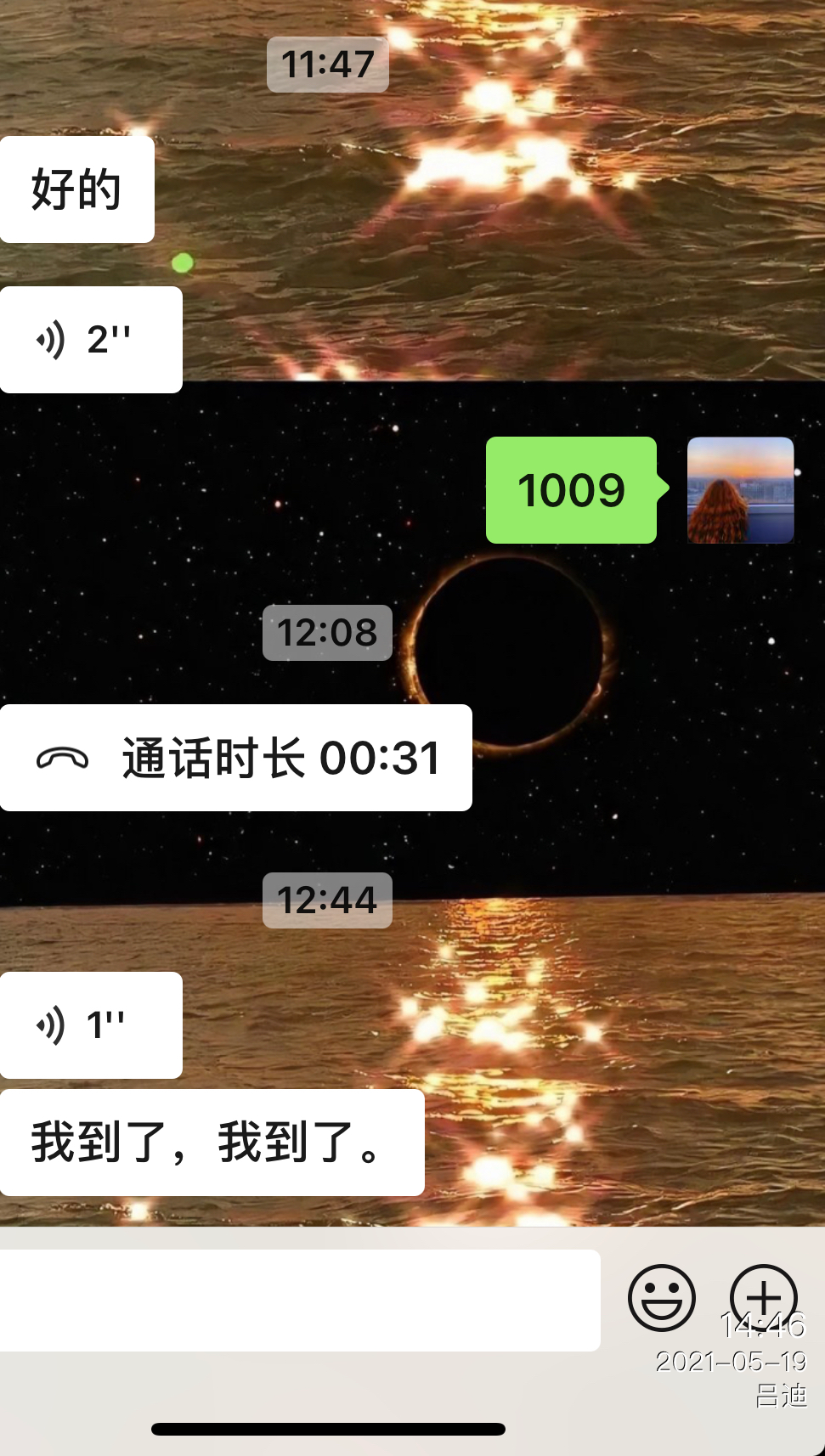The image size is (825, 1456).
Task: Open the sender's profile avatar
Action: [x=740, y=490]
